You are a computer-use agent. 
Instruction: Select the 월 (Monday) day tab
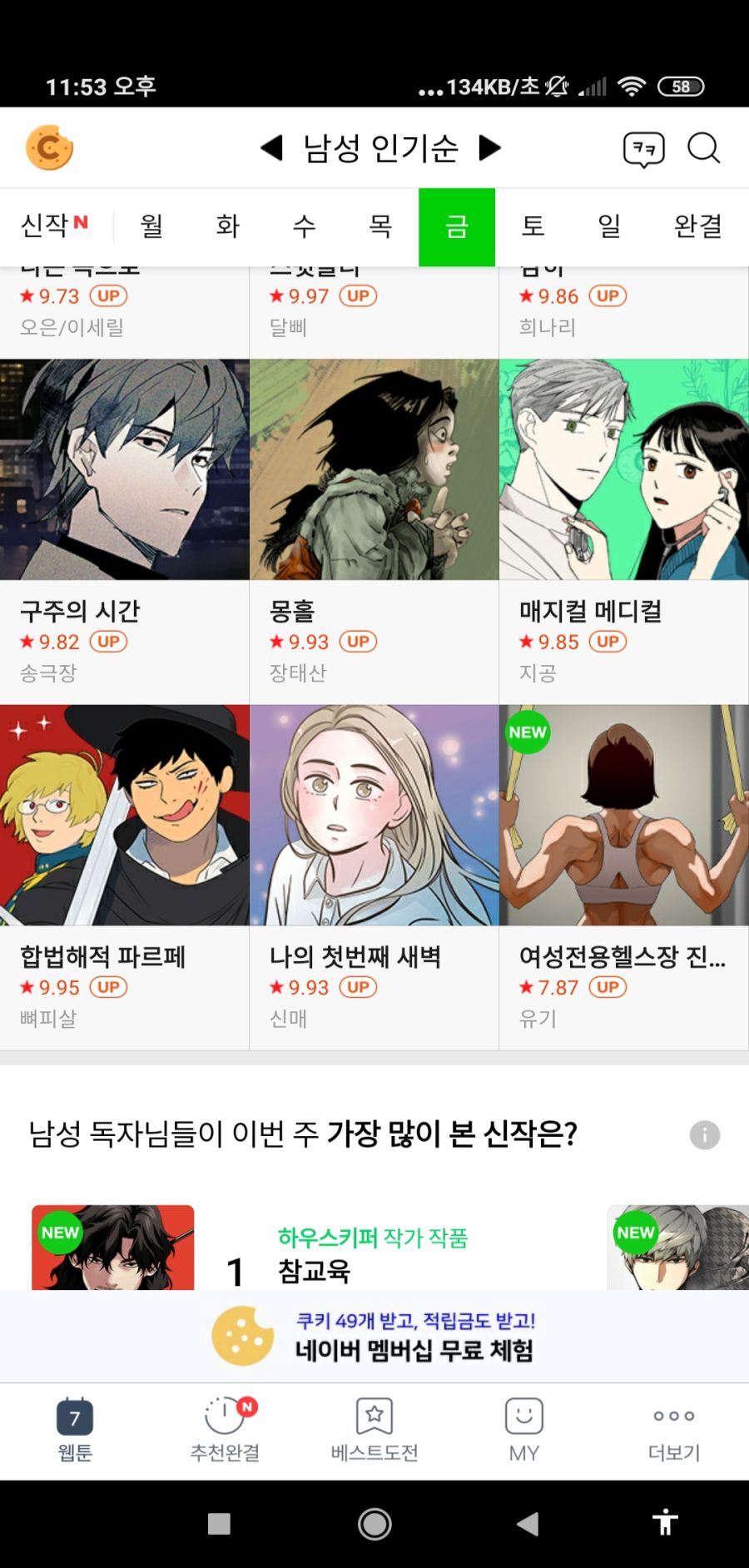point(151,226)
